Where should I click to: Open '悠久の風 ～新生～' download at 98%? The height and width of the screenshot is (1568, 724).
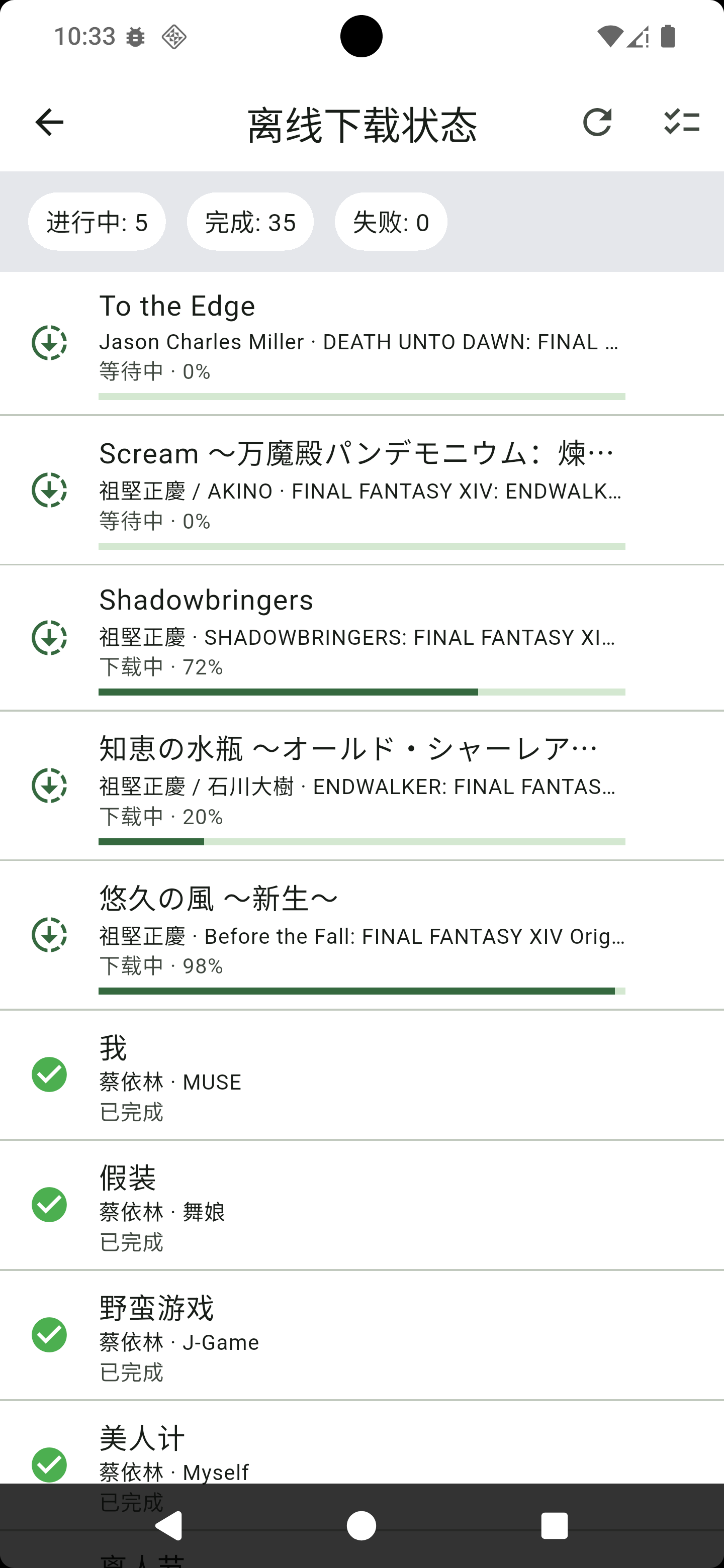pyautogui.click(x=361, y=935)
